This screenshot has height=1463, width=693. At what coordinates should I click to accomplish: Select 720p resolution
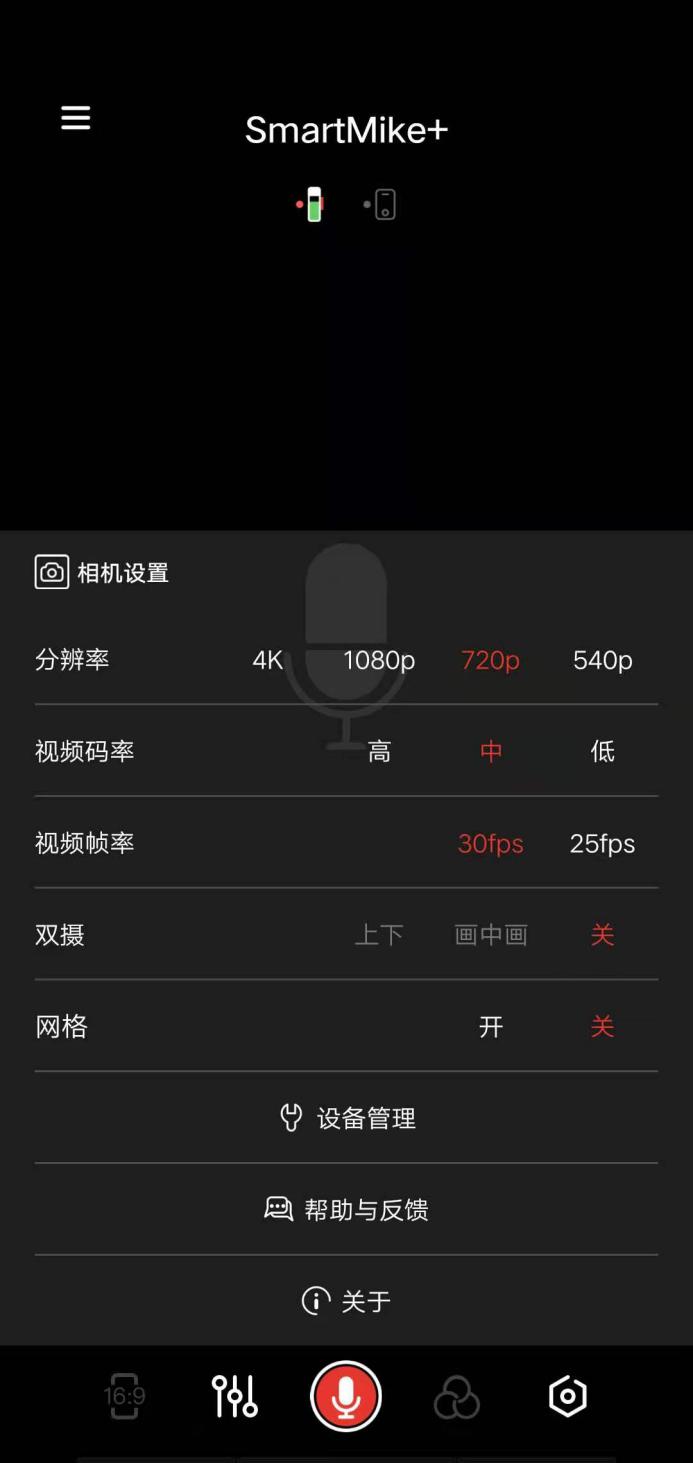(490, 660)
